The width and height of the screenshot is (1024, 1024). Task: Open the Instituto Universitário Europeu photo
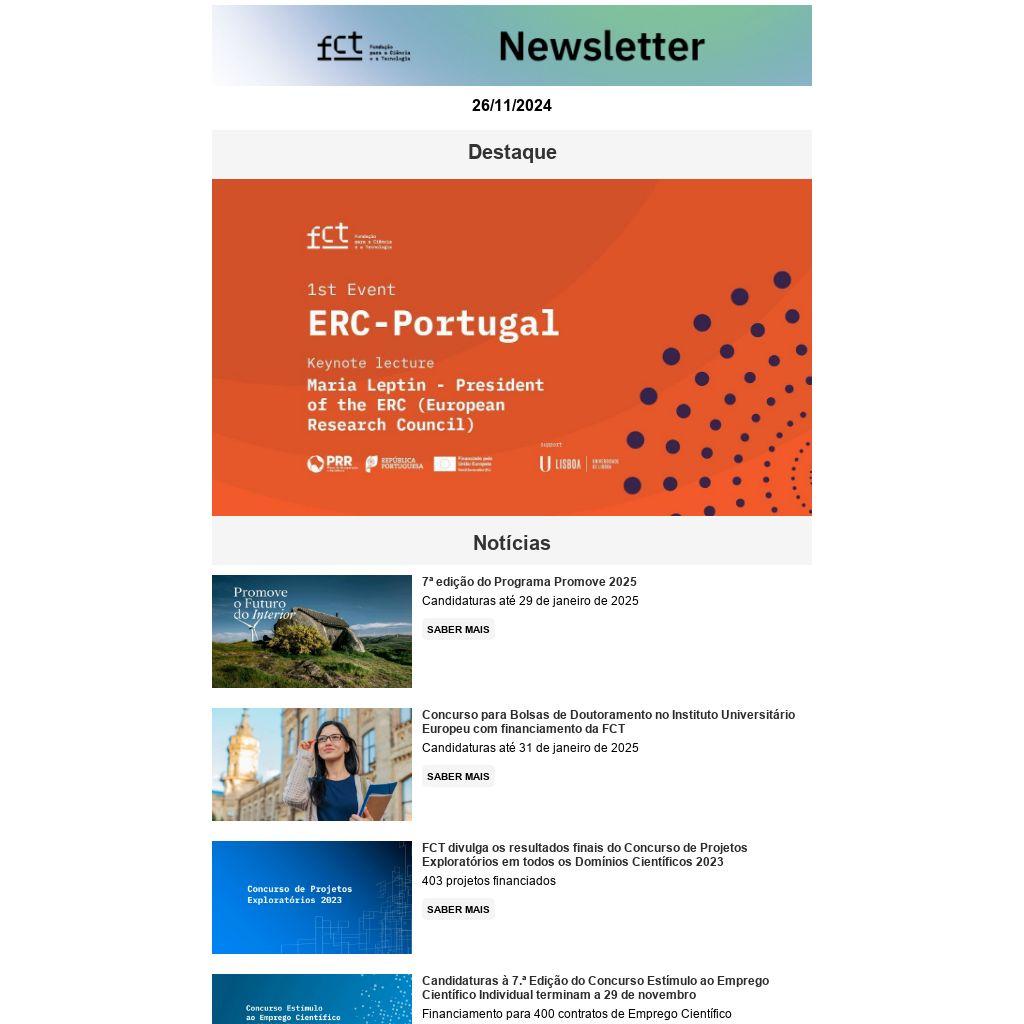pyautogui.click(x=311, y=764)
